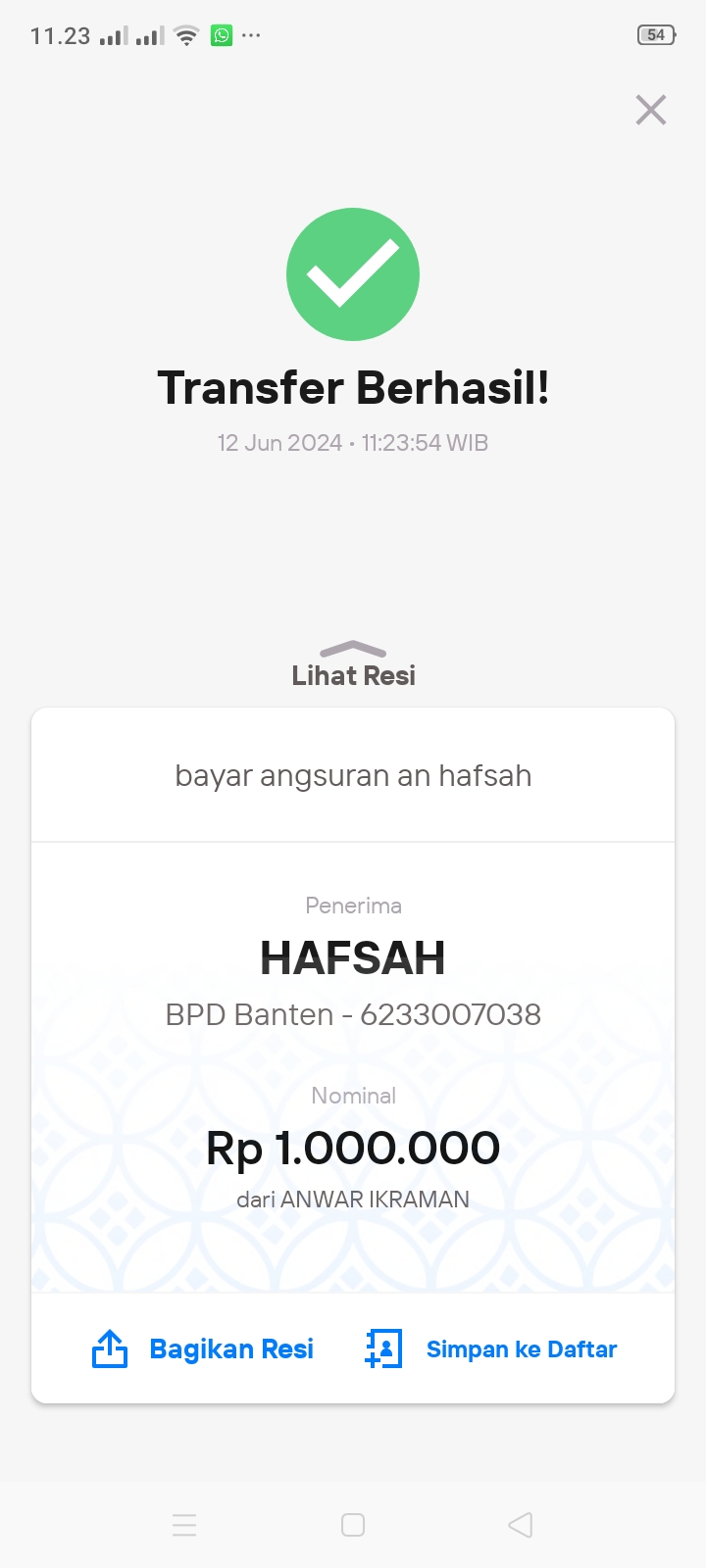Select the recipient name HAFSAH
706x1568 pixels.
pos(353,957)
